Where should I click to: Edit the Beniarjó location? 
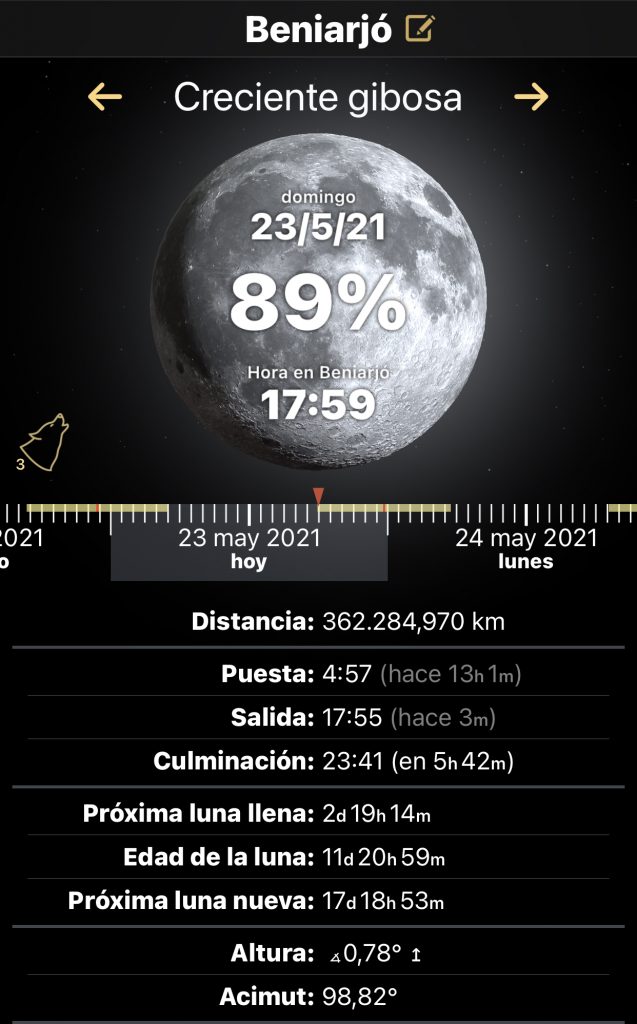pos(419,29)
